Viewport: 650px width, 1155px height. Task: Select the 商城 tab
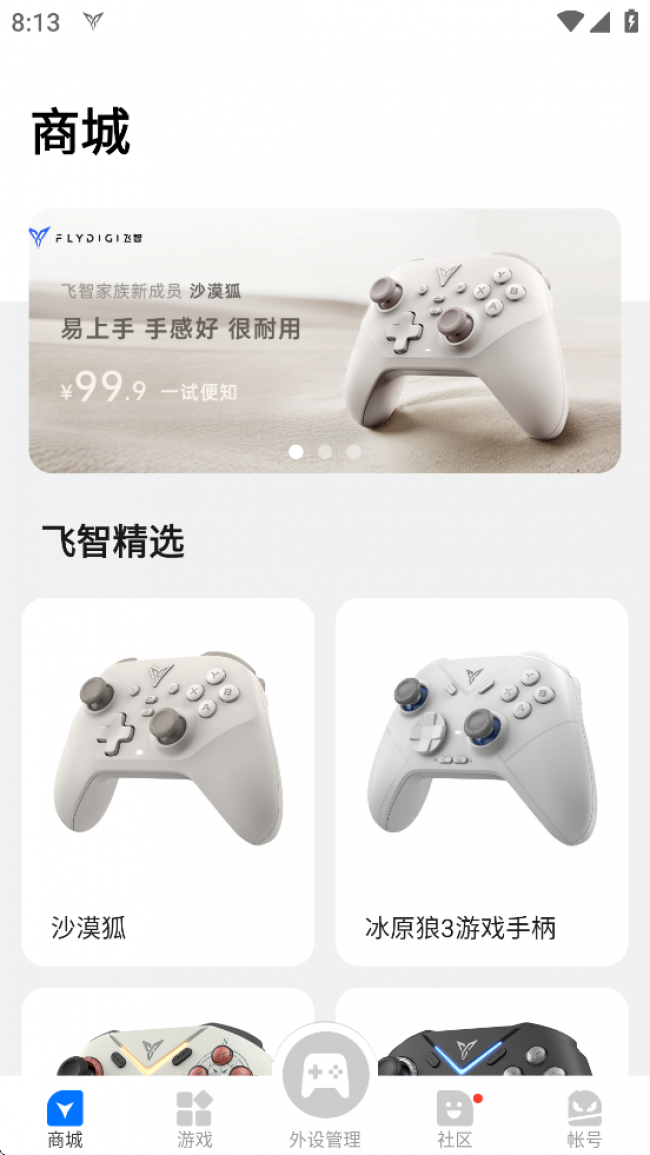click(65, 1118)
